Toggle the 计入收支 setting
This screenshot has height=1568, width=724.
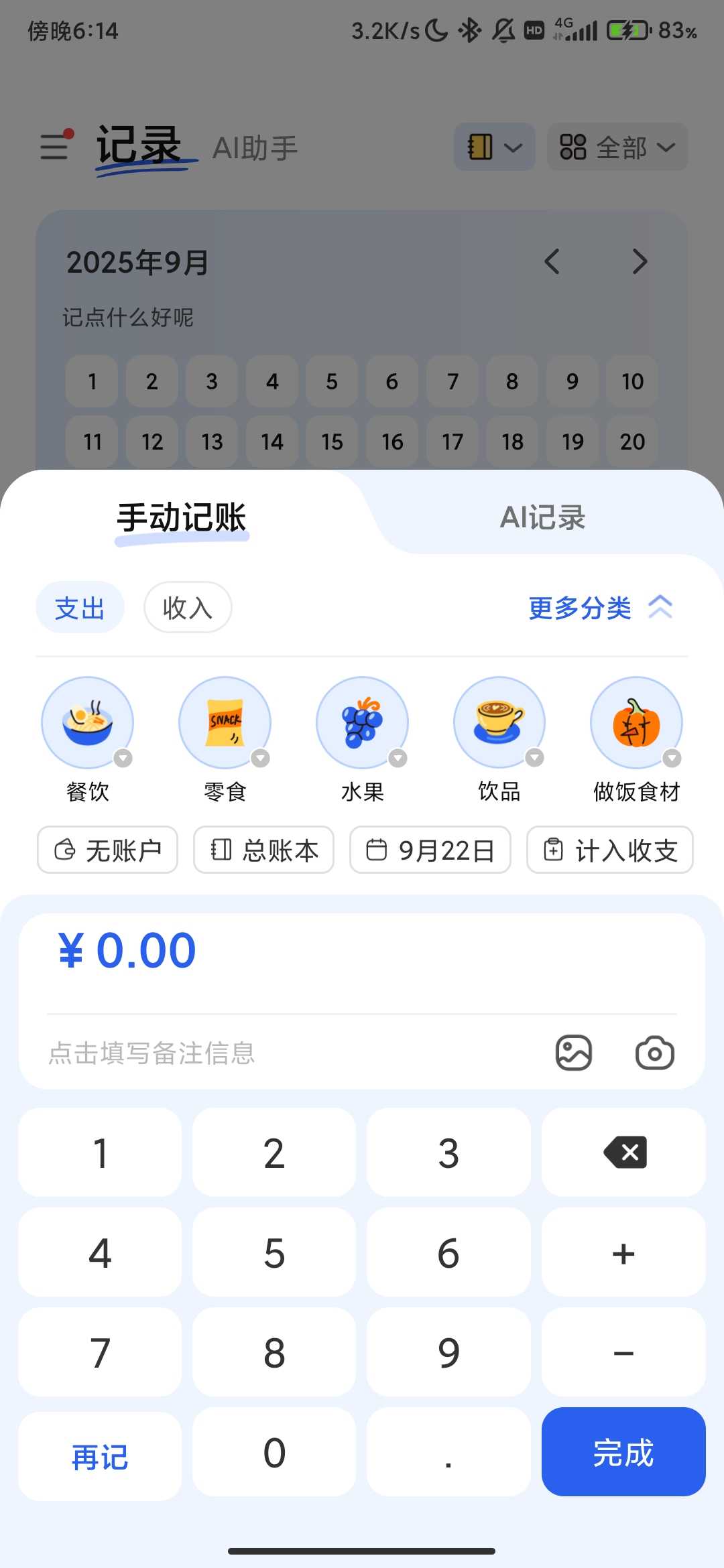click(x=610, y=850)
